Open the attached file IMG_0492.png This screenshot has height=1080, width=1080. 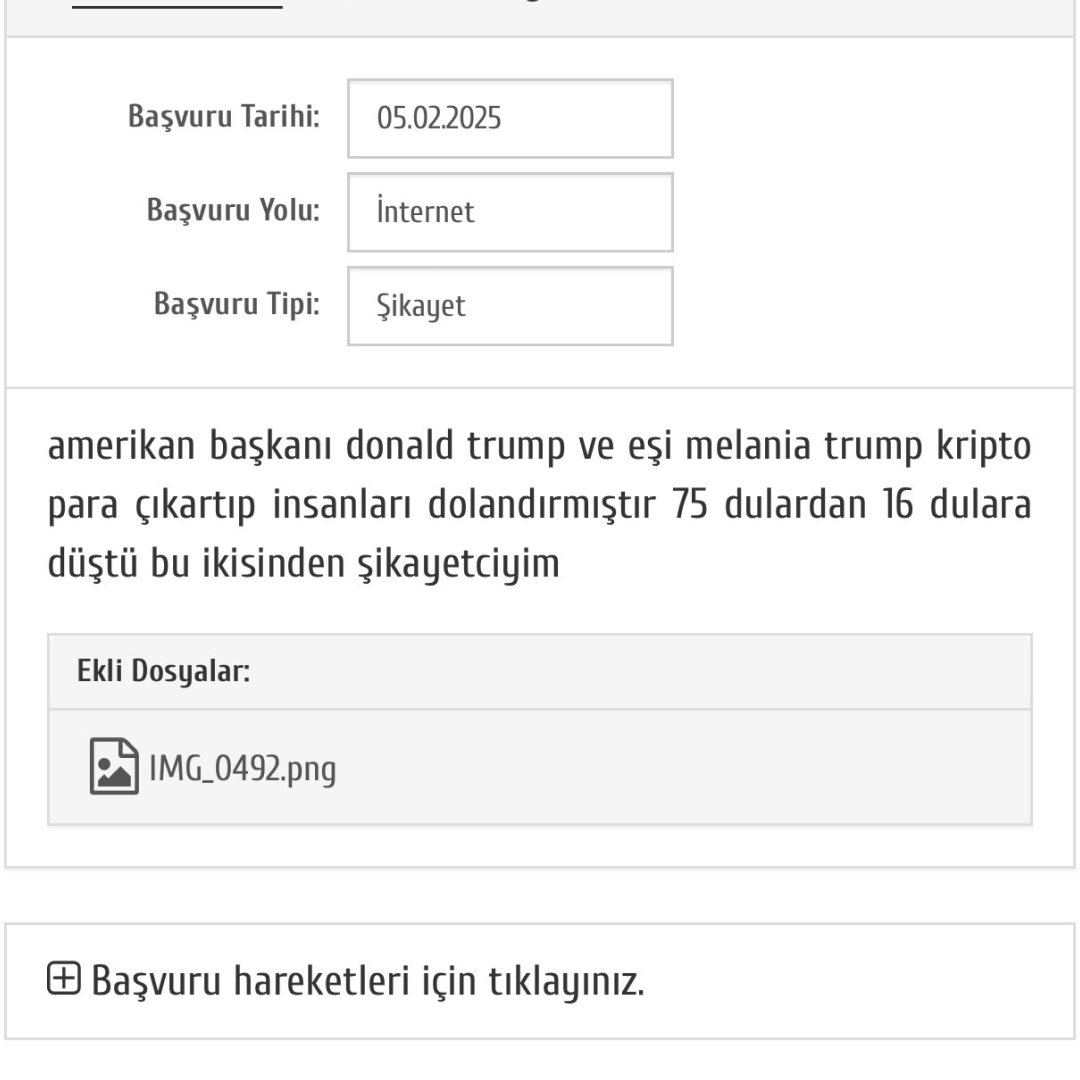pos(240,768)
